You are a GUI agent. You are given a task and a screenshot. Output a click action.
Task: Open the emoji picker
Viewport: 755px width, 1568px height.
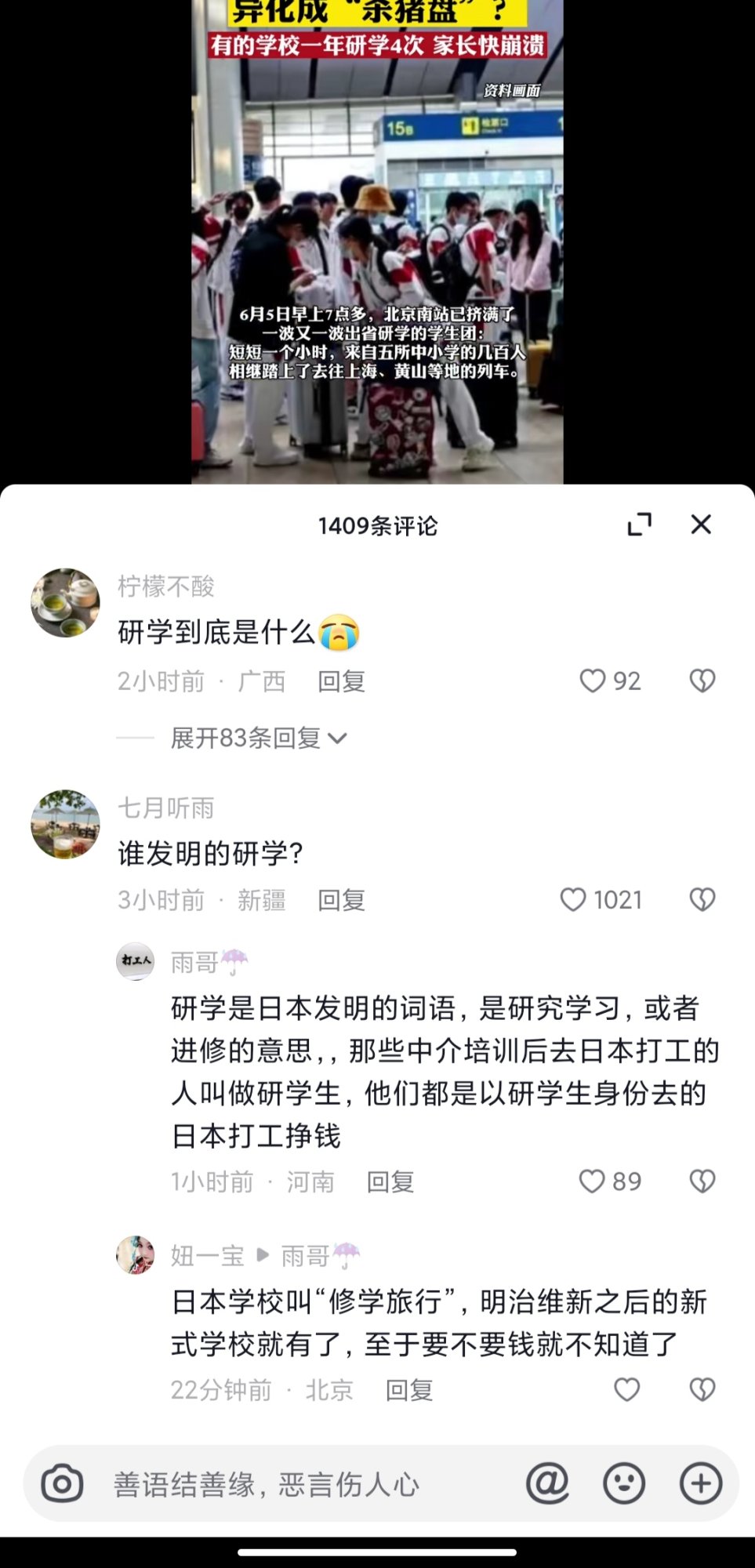623,1483
